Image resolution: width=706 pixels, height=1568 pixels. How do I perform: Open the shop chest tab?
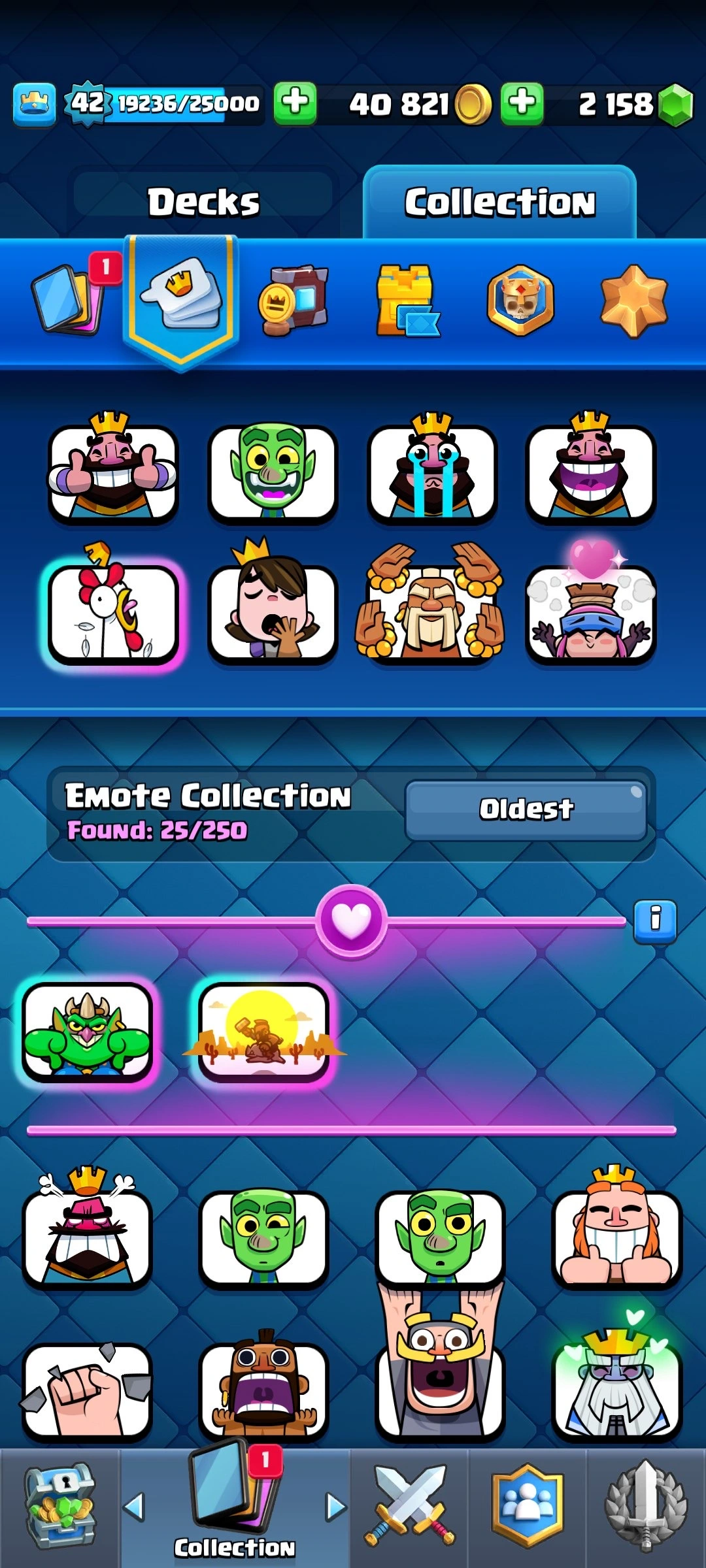(60, 1506)
